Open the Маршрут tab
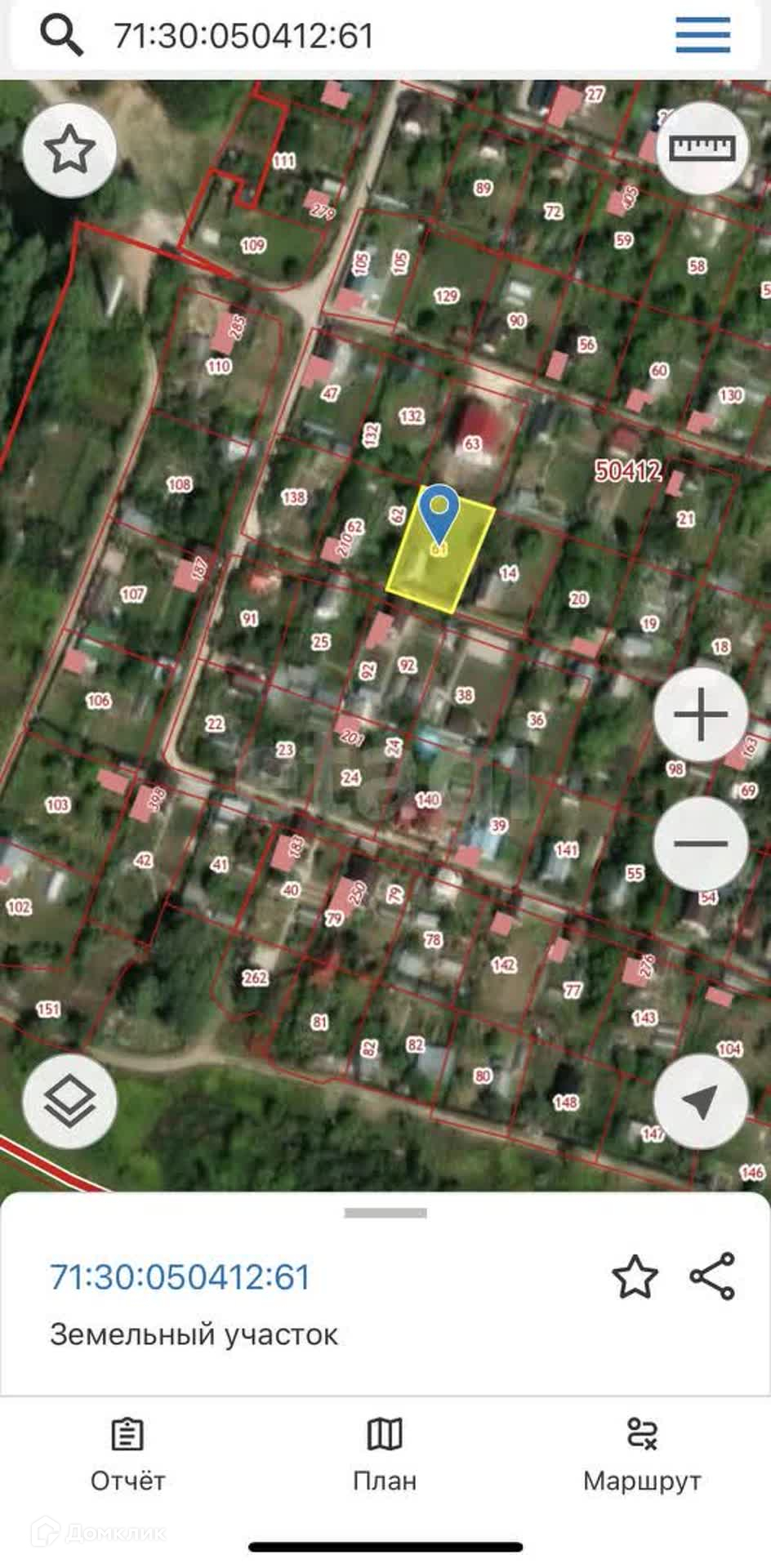This screenshot has width=771, height=1568. (642, 1457)
